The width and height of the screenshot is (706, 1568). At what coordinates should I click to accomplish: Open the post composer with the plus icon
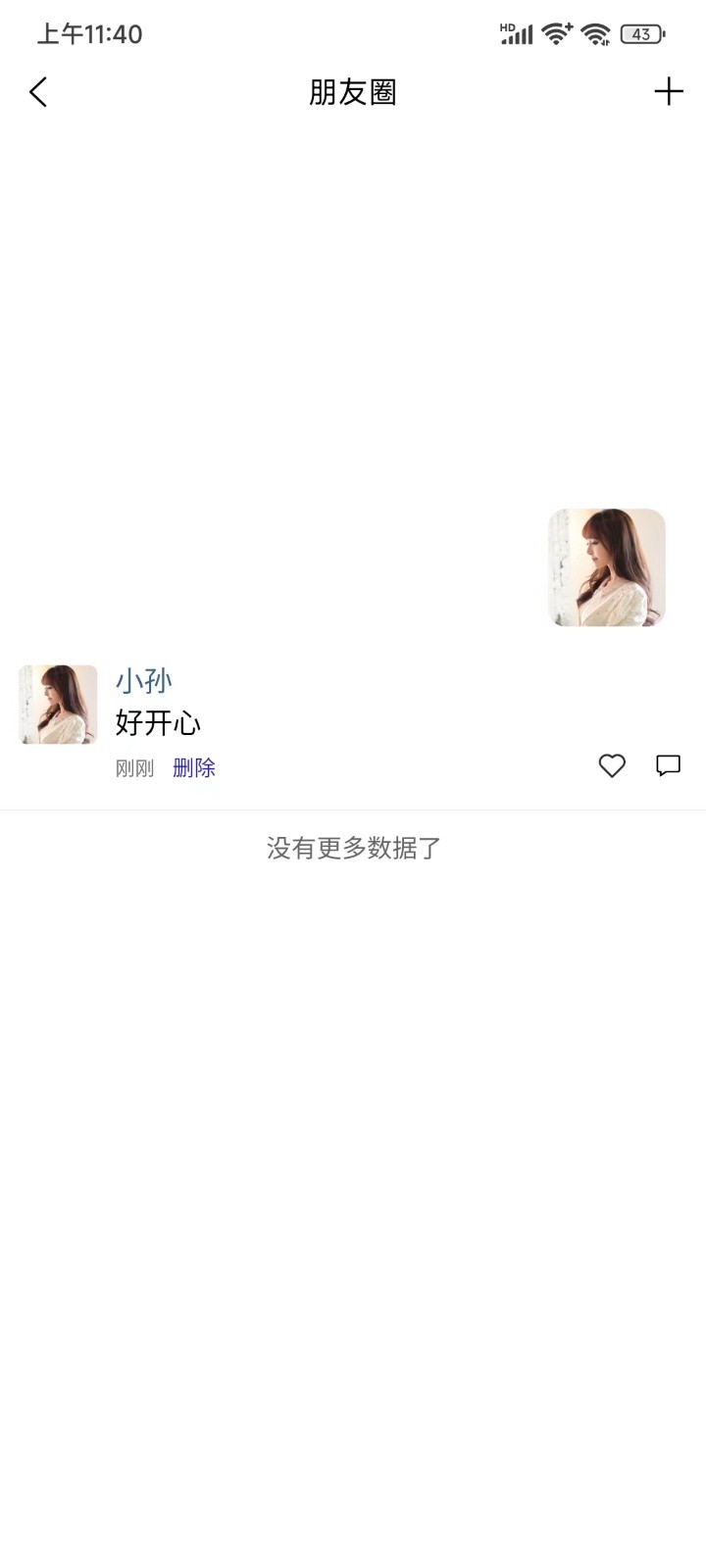pyautogui.click(x=669, y=91)
